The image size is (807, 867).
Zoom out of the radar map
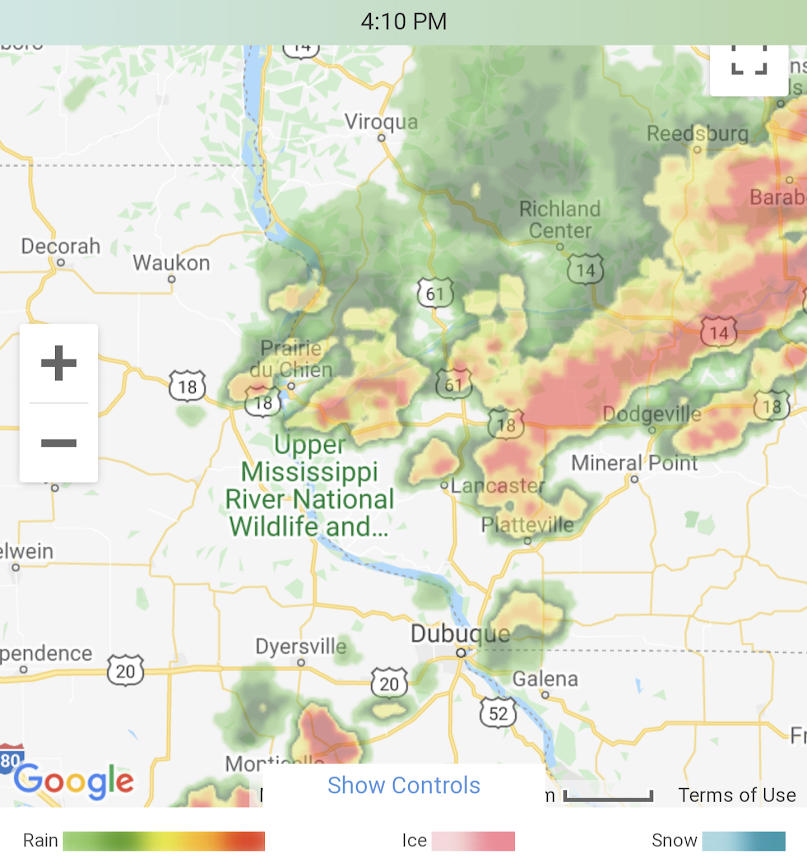coord(58,442)
